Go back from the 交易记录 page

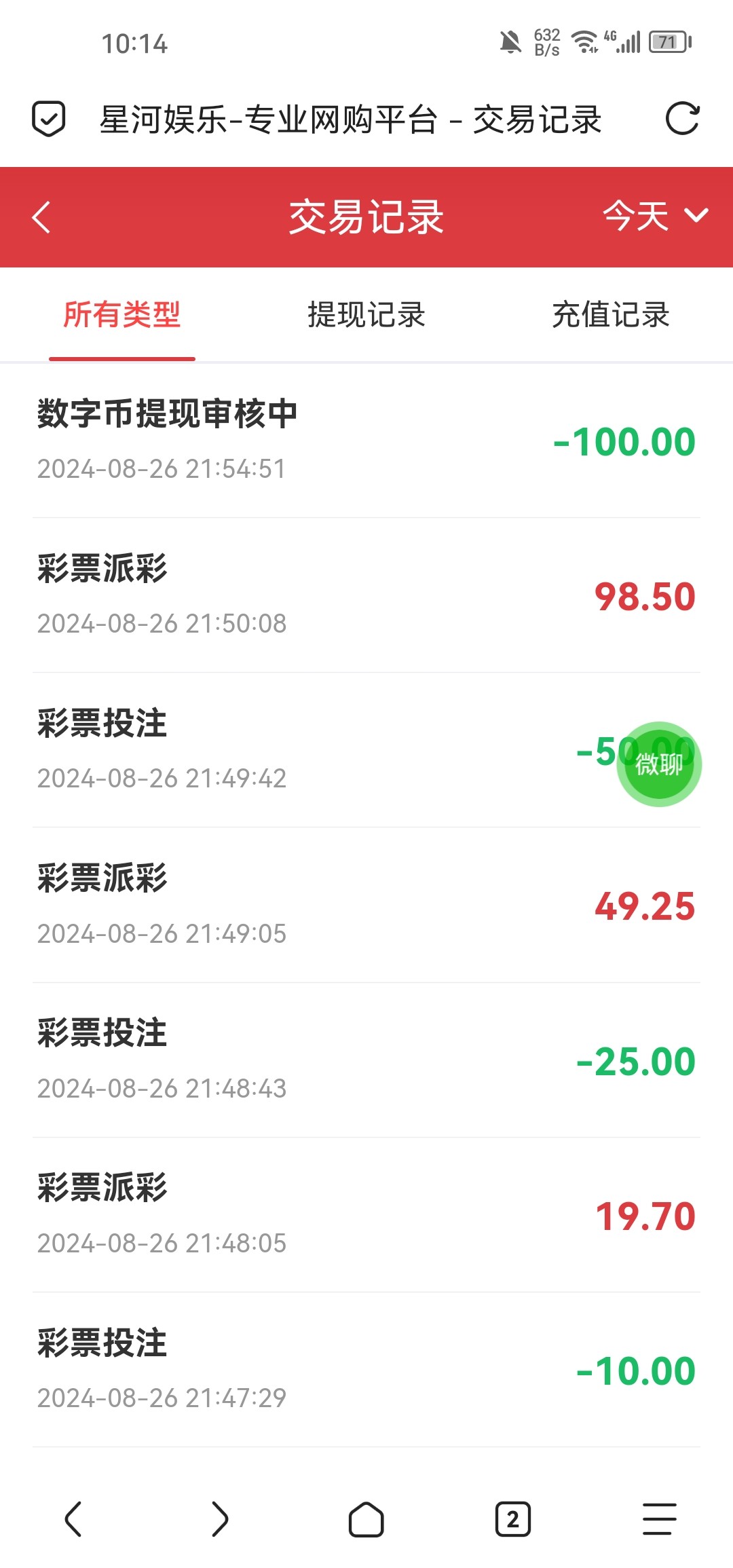(42, 217)
